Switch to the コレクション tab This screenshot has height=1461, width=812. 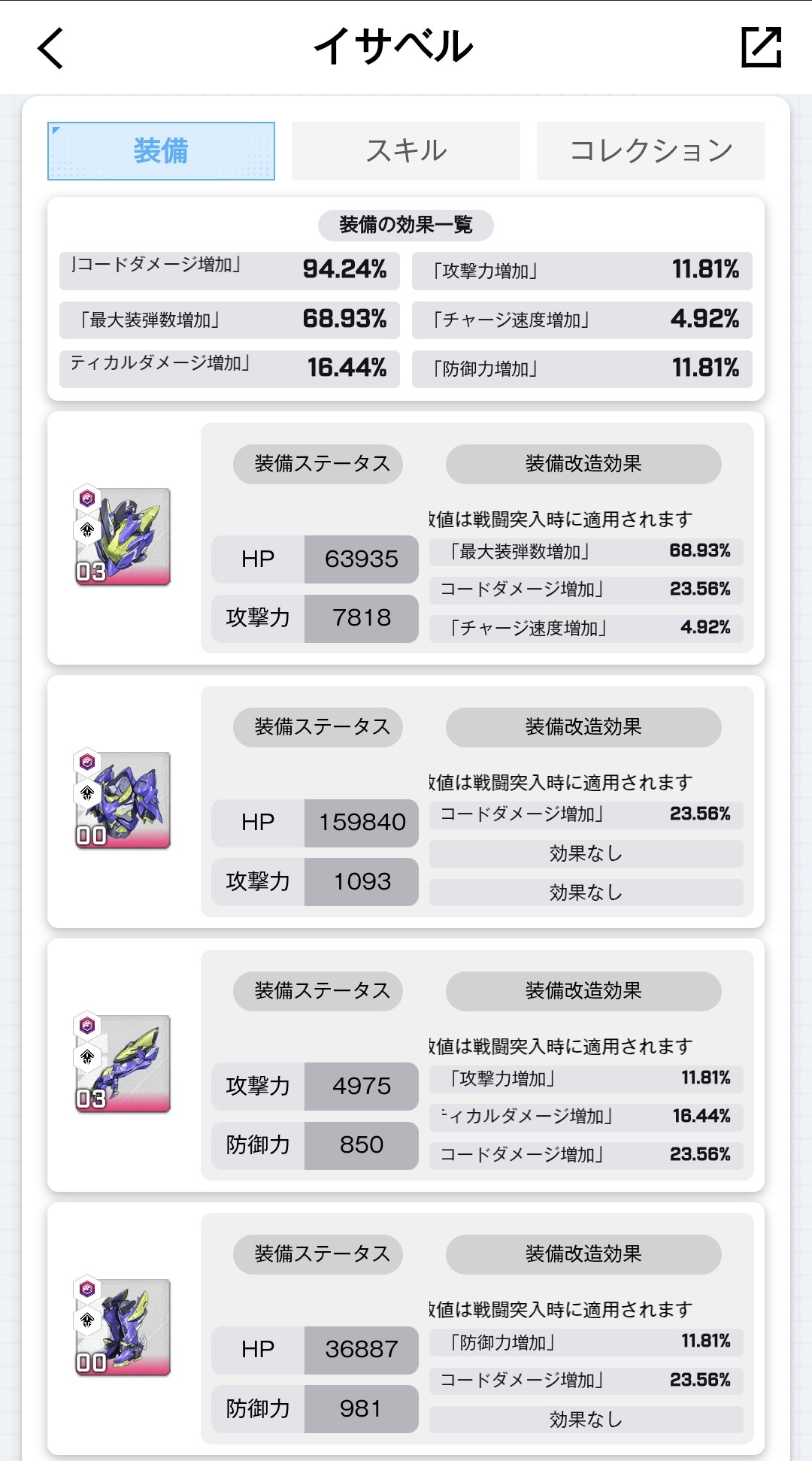[650, 151]
